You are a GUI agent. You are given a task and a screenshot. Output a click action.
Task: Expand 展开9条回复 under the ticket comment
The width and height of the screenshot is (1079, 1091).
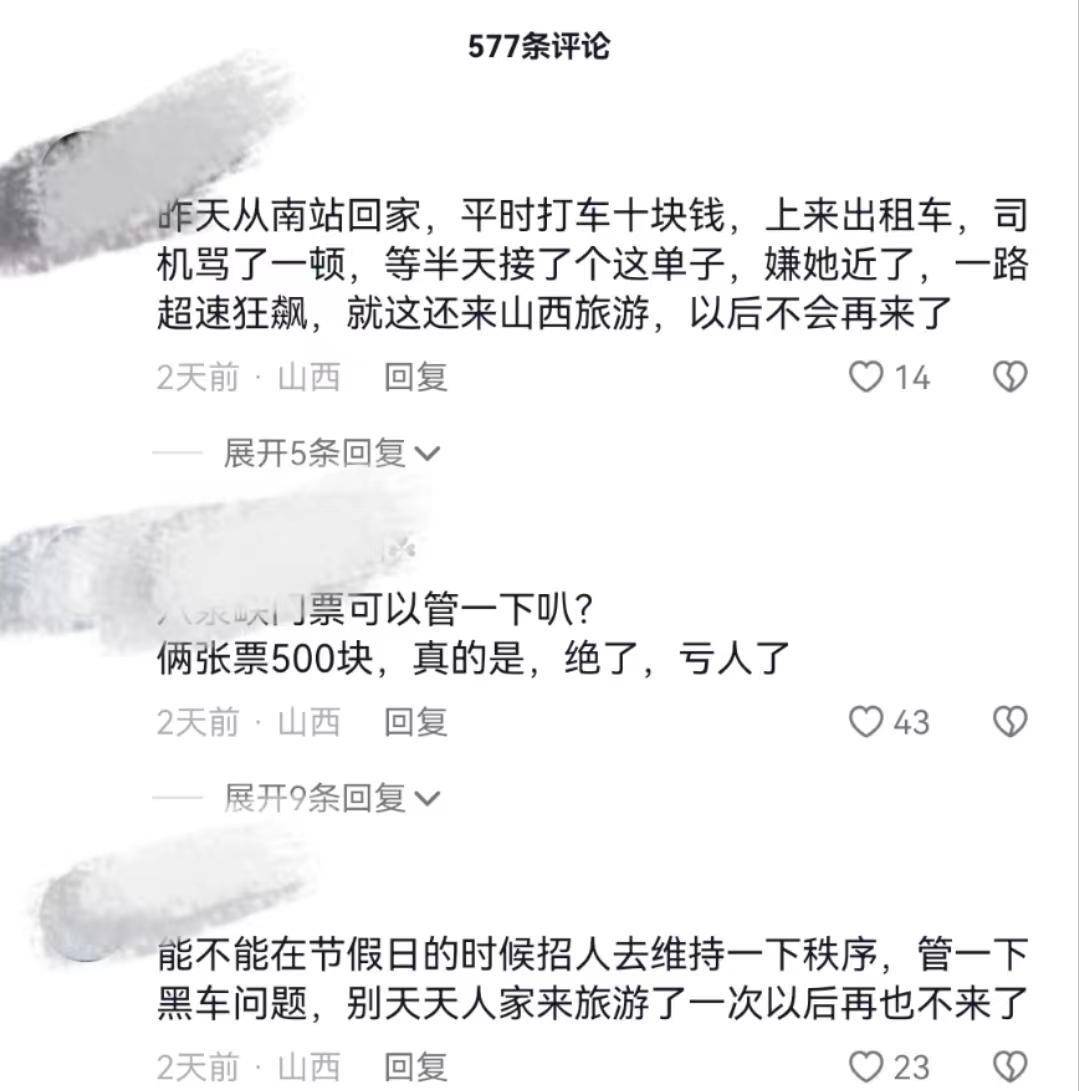(x=330, y=798)
